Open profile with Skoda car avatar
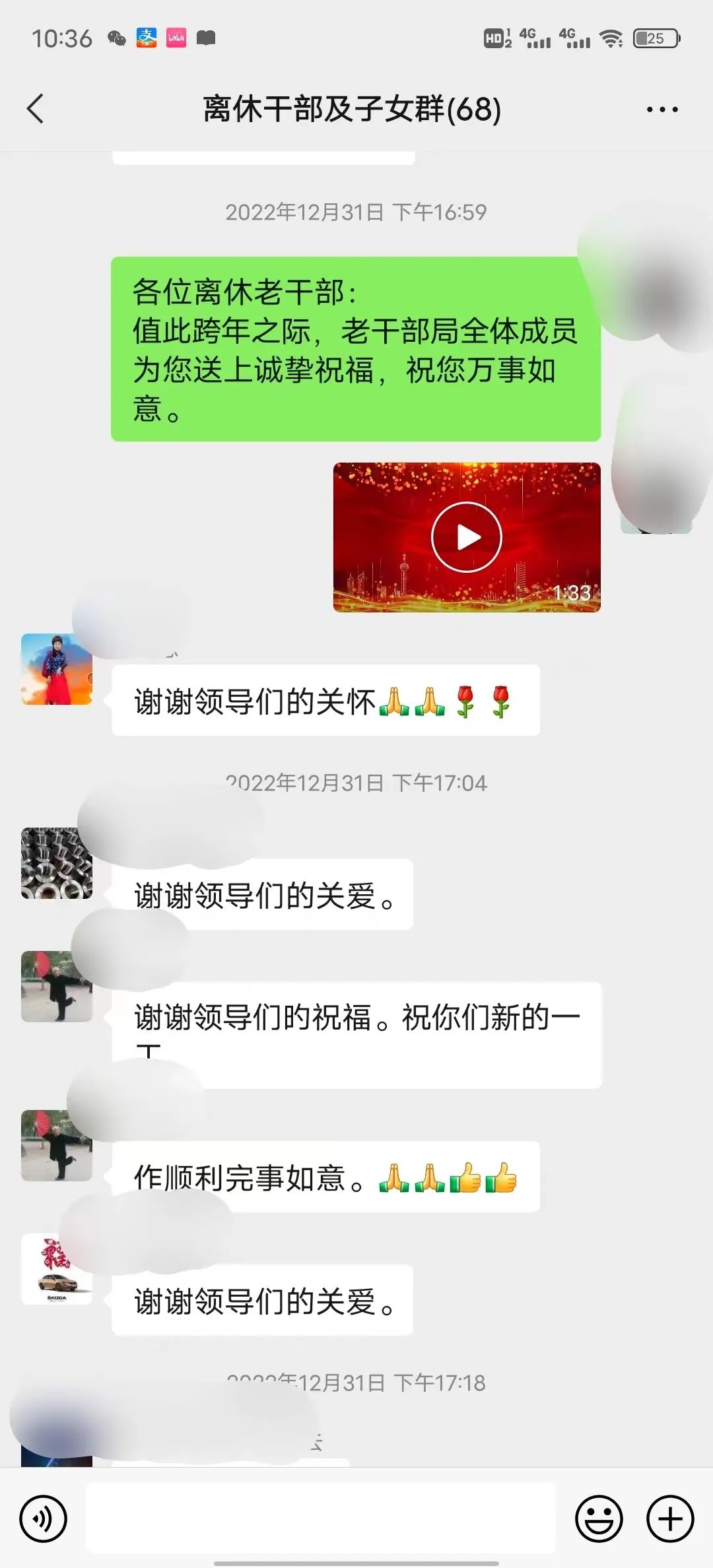Screen dimensions: 713x1568 point(57,1270)
